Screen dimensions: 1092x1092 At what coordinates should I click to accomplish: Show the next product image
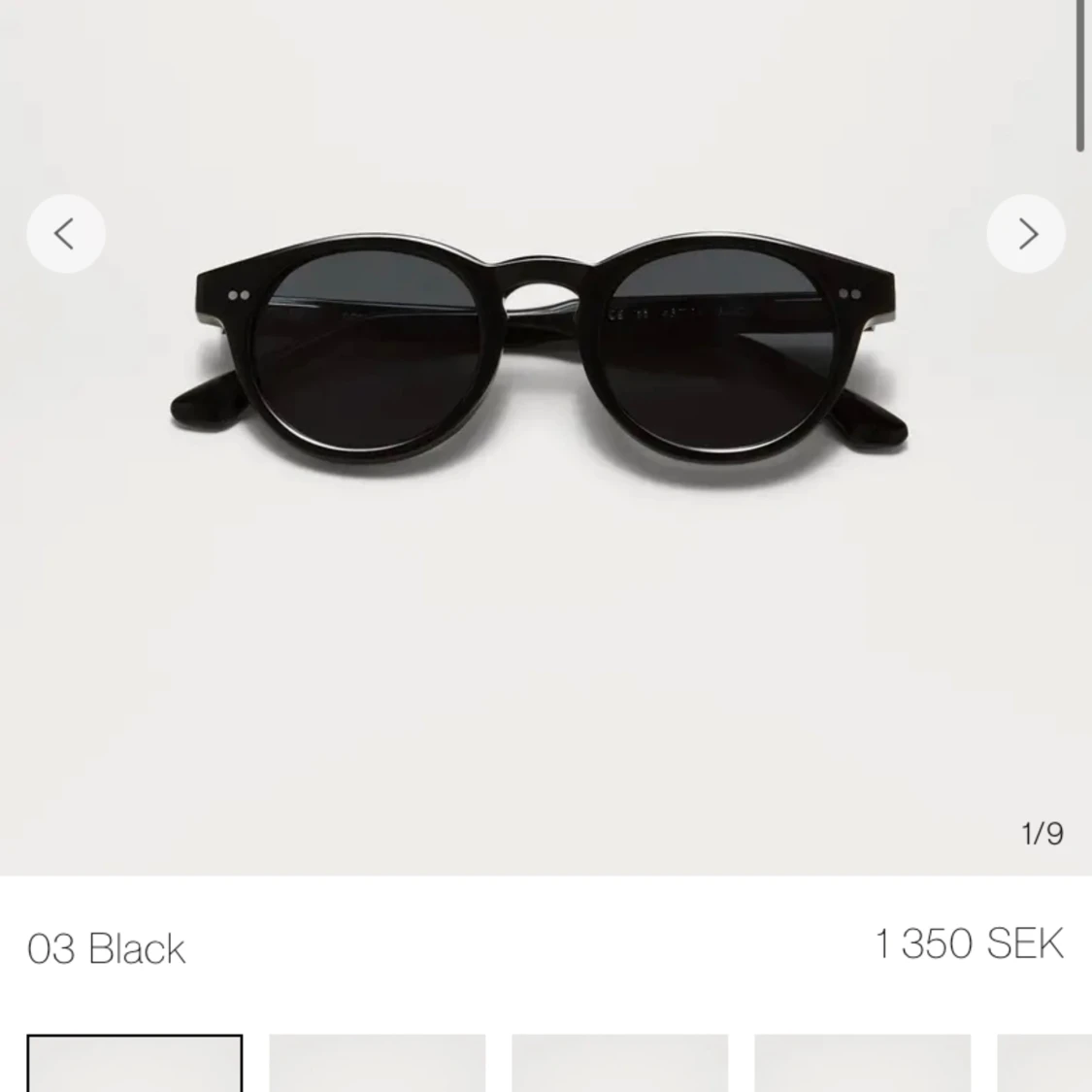(1026, 234)
